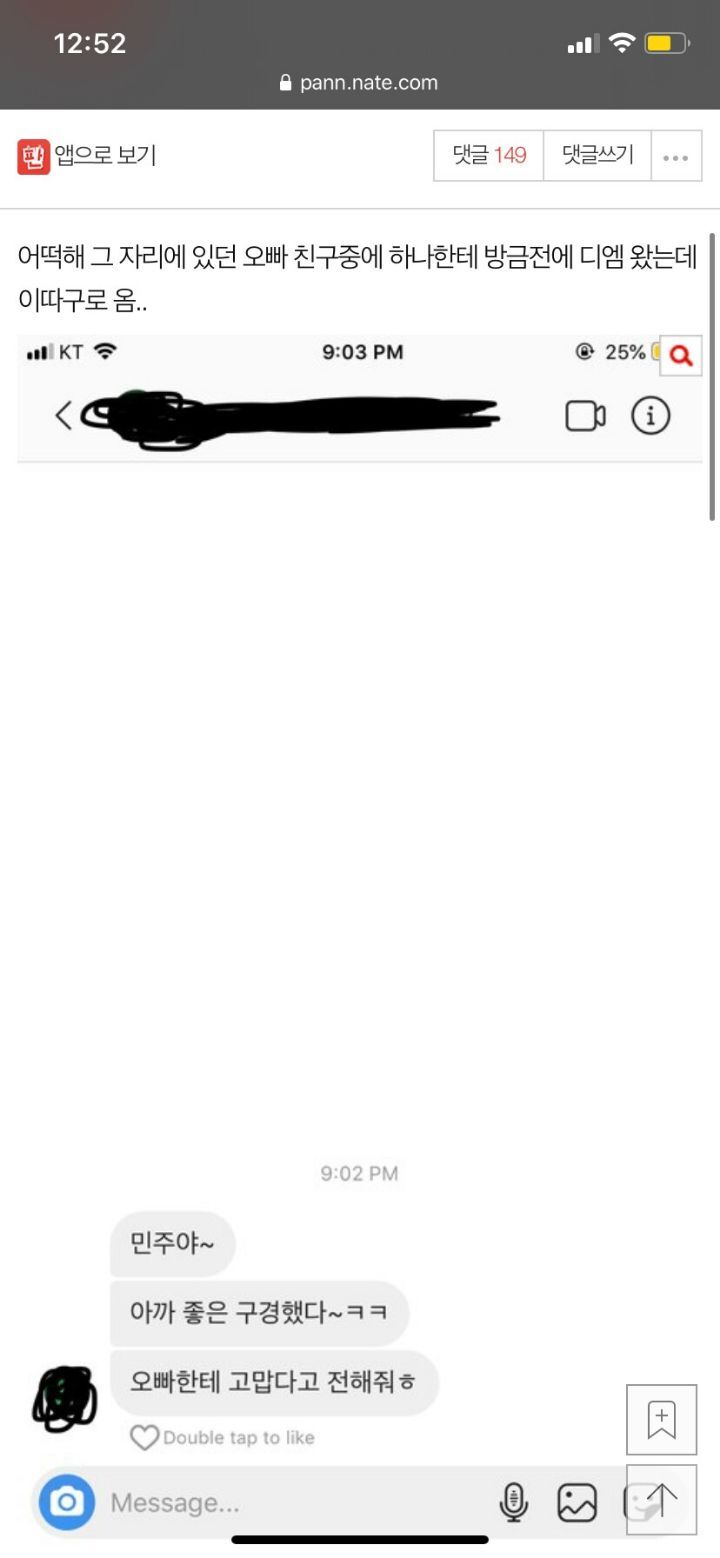Enlarge the post image with the red magnifier
This screenshot has width=720, height=1558.
(681, 355)
